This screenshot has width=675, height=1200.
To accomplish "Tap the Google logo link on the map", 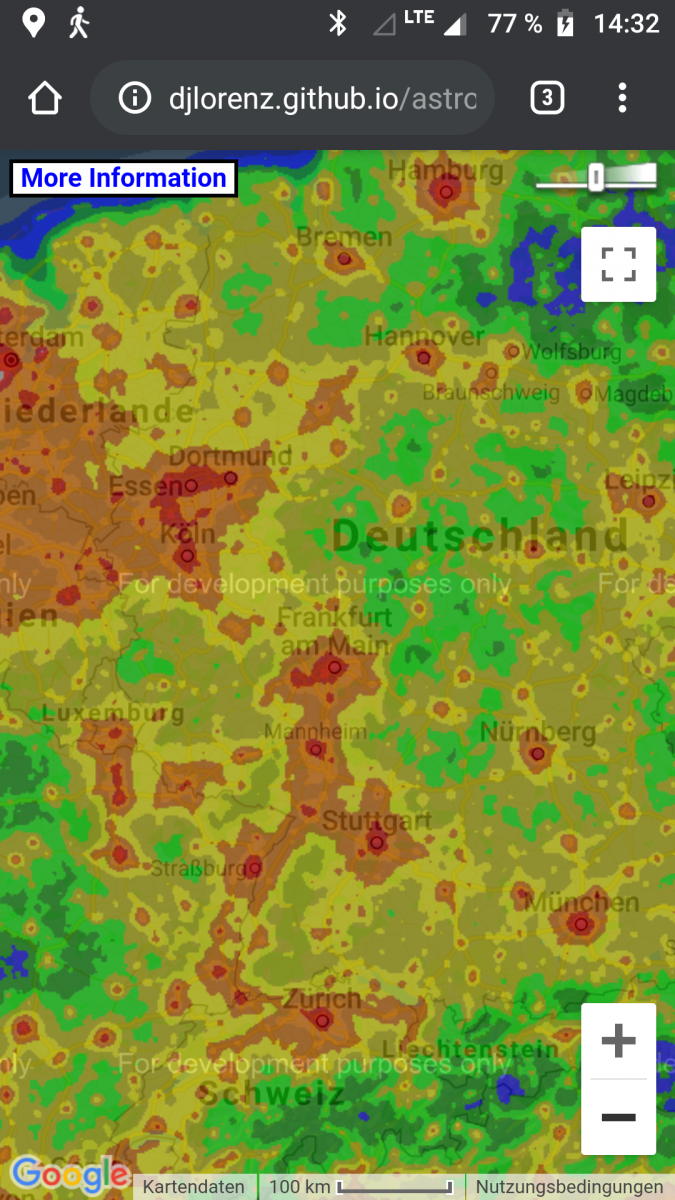I will [71, 1174].
